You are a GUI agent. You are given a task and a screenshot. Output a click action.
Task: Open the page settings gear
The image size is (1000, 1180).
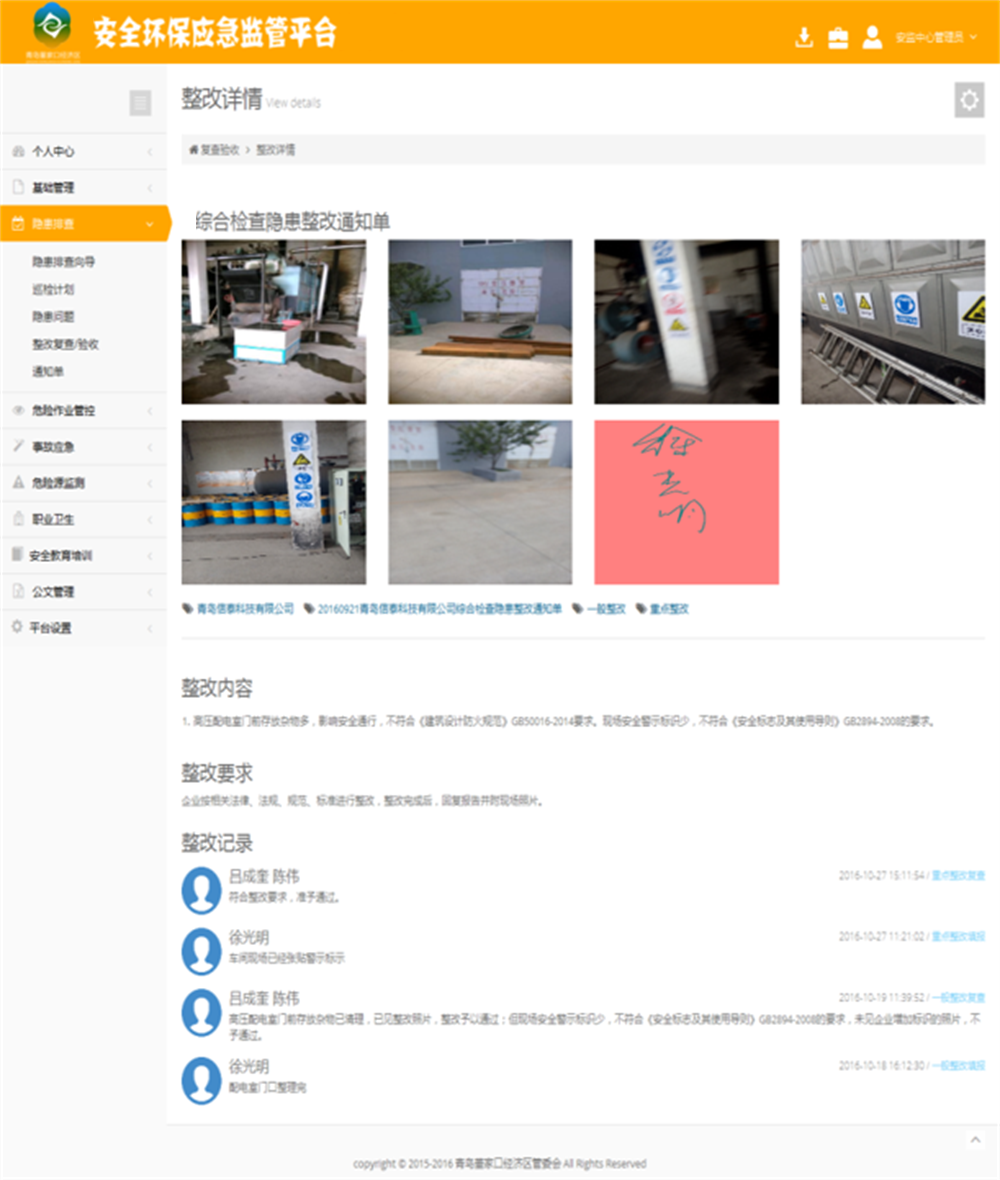tap(969, 100)
